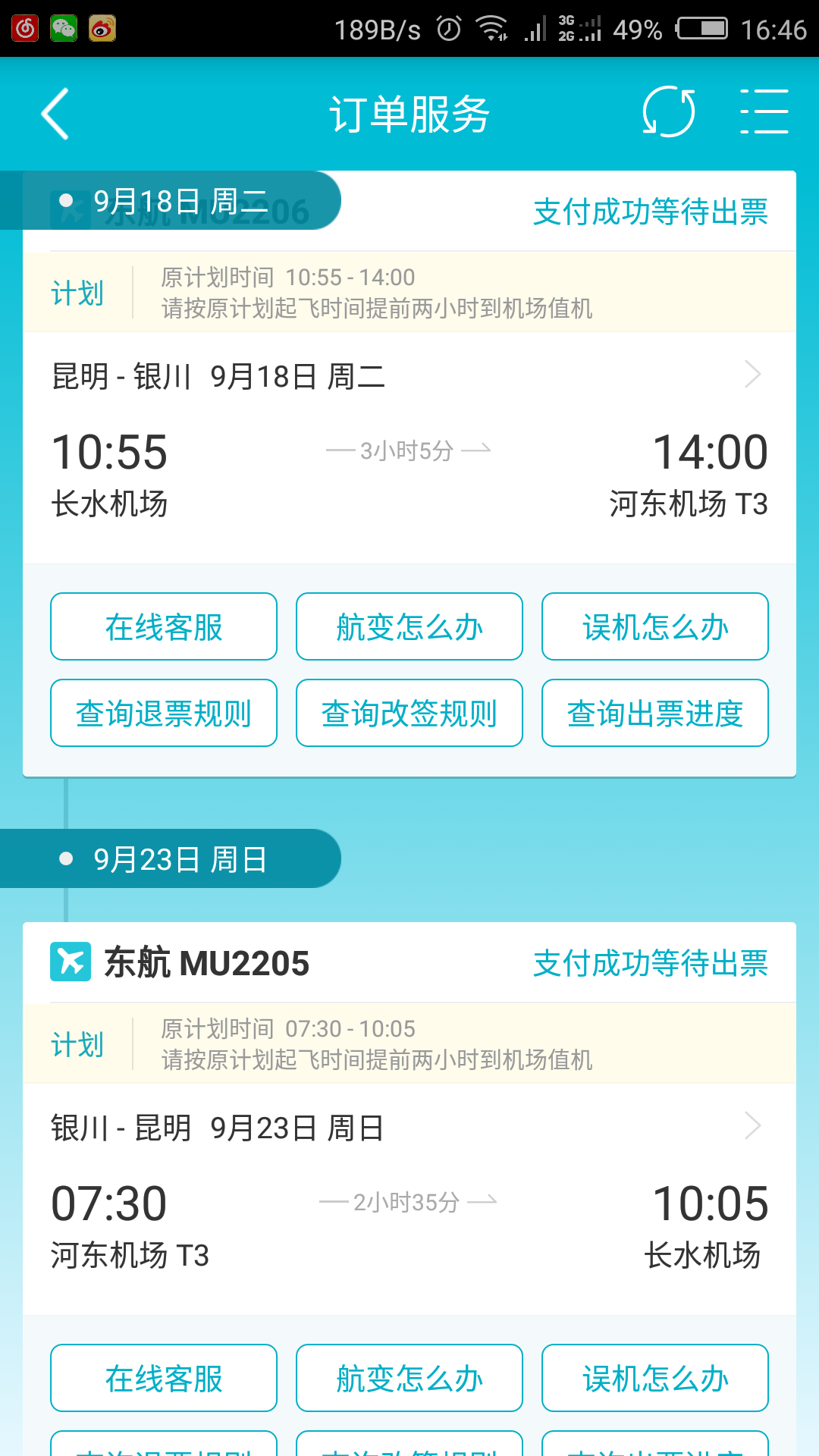
Task: Open 查询改签规则 for the 9月18日 flight
Action: (x=409, y=713)
